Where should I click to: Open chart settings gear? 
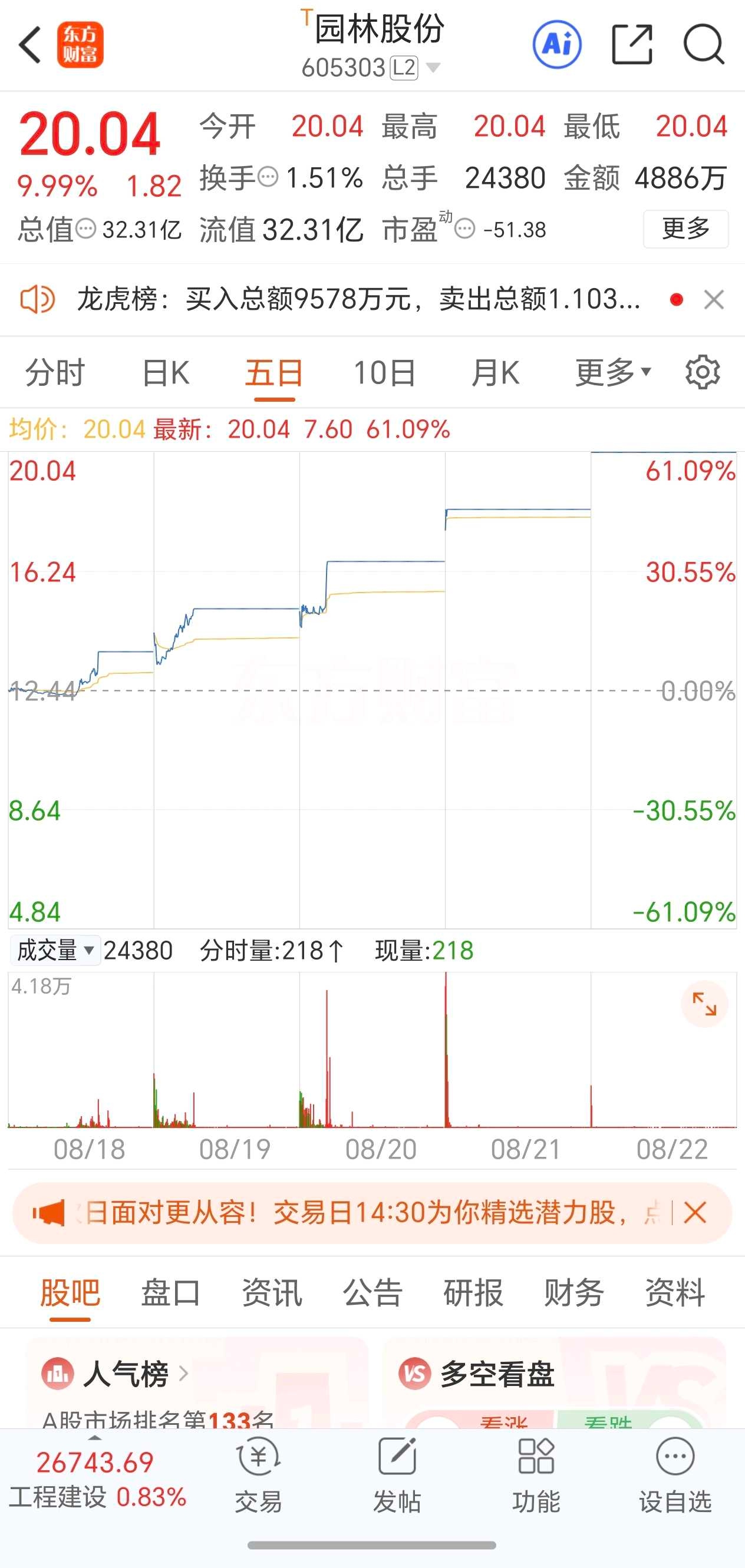click(703, 372)
